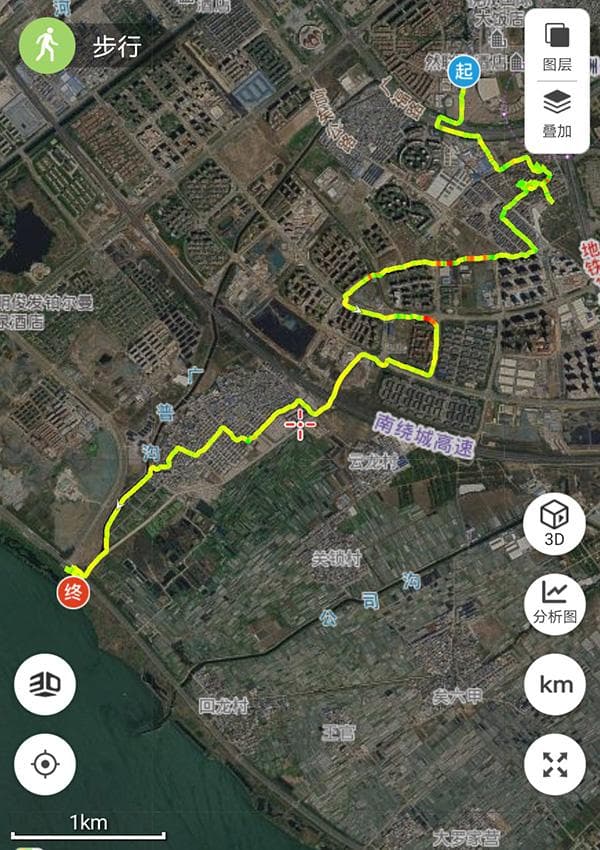Center map on my location
600x850 pixels.
[x=45, y=765]
